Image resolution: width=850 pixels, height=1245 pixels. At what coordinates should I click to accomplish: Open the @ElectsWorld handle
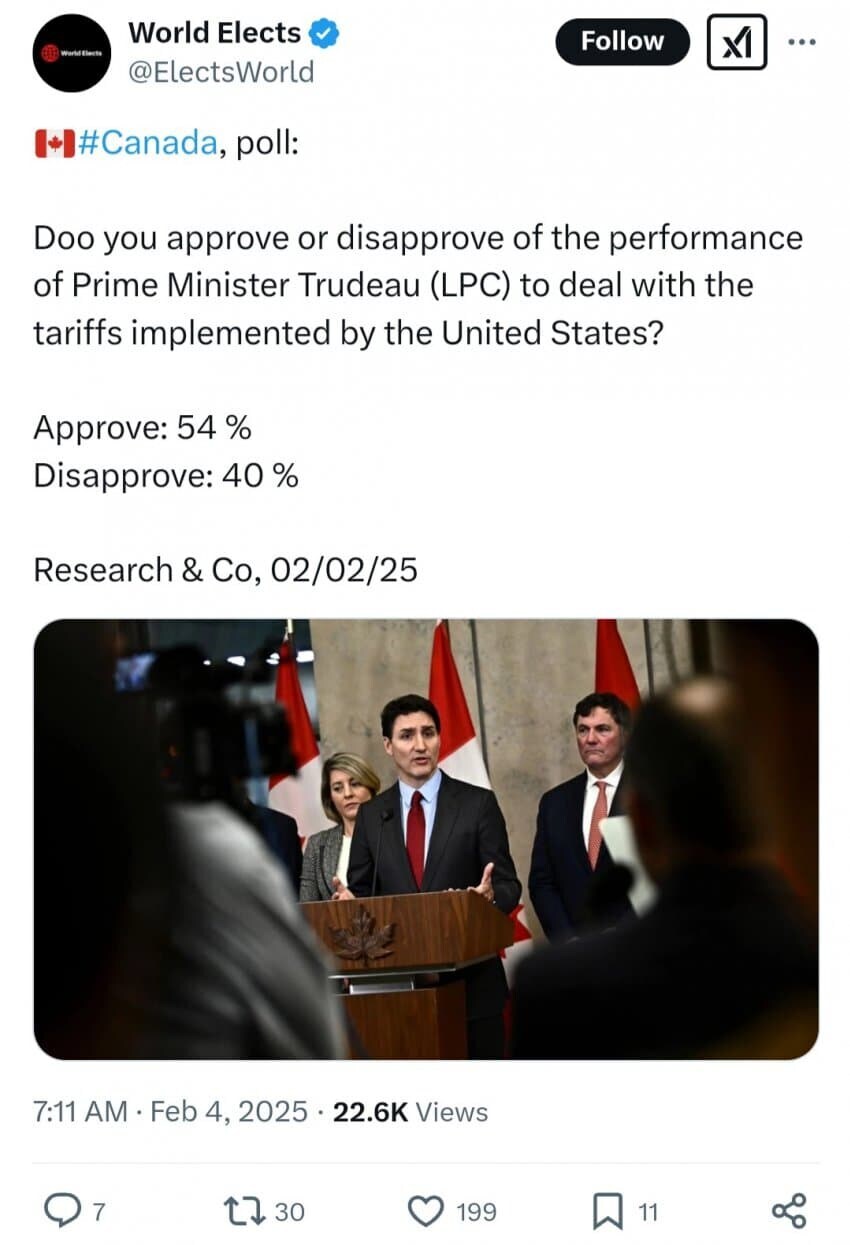point(221,72)
